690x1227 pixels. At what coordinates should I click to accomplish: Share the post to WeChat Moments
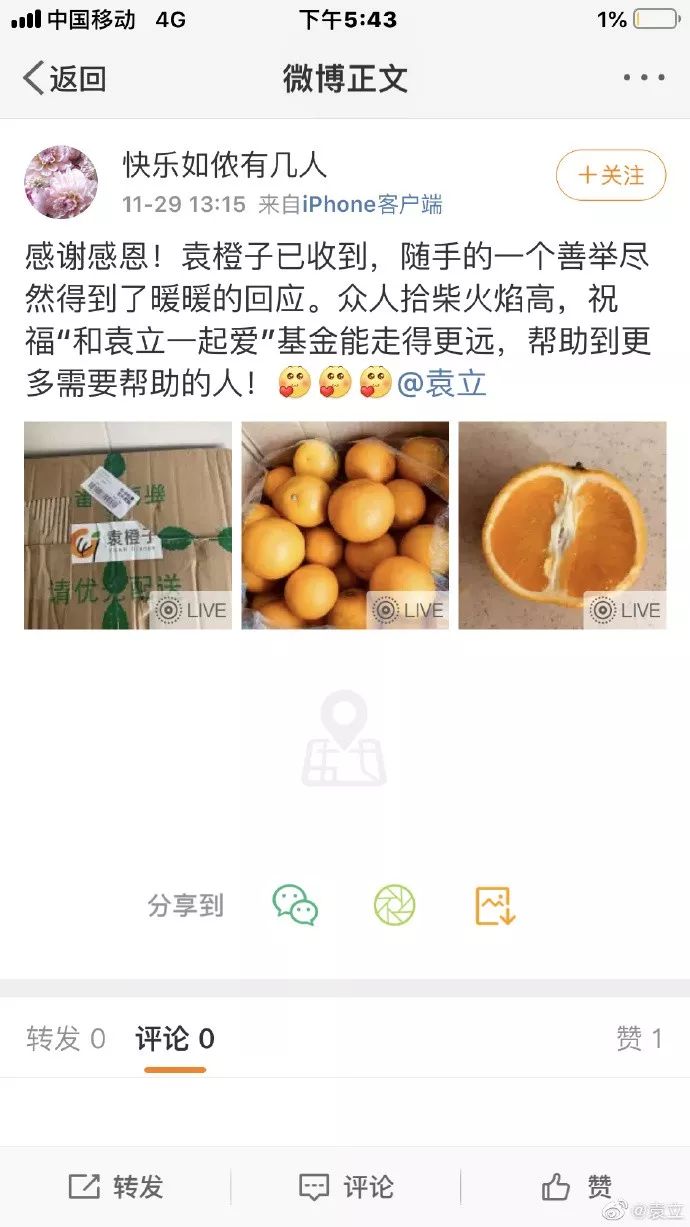pyautogui.click(x=394, y=905)
